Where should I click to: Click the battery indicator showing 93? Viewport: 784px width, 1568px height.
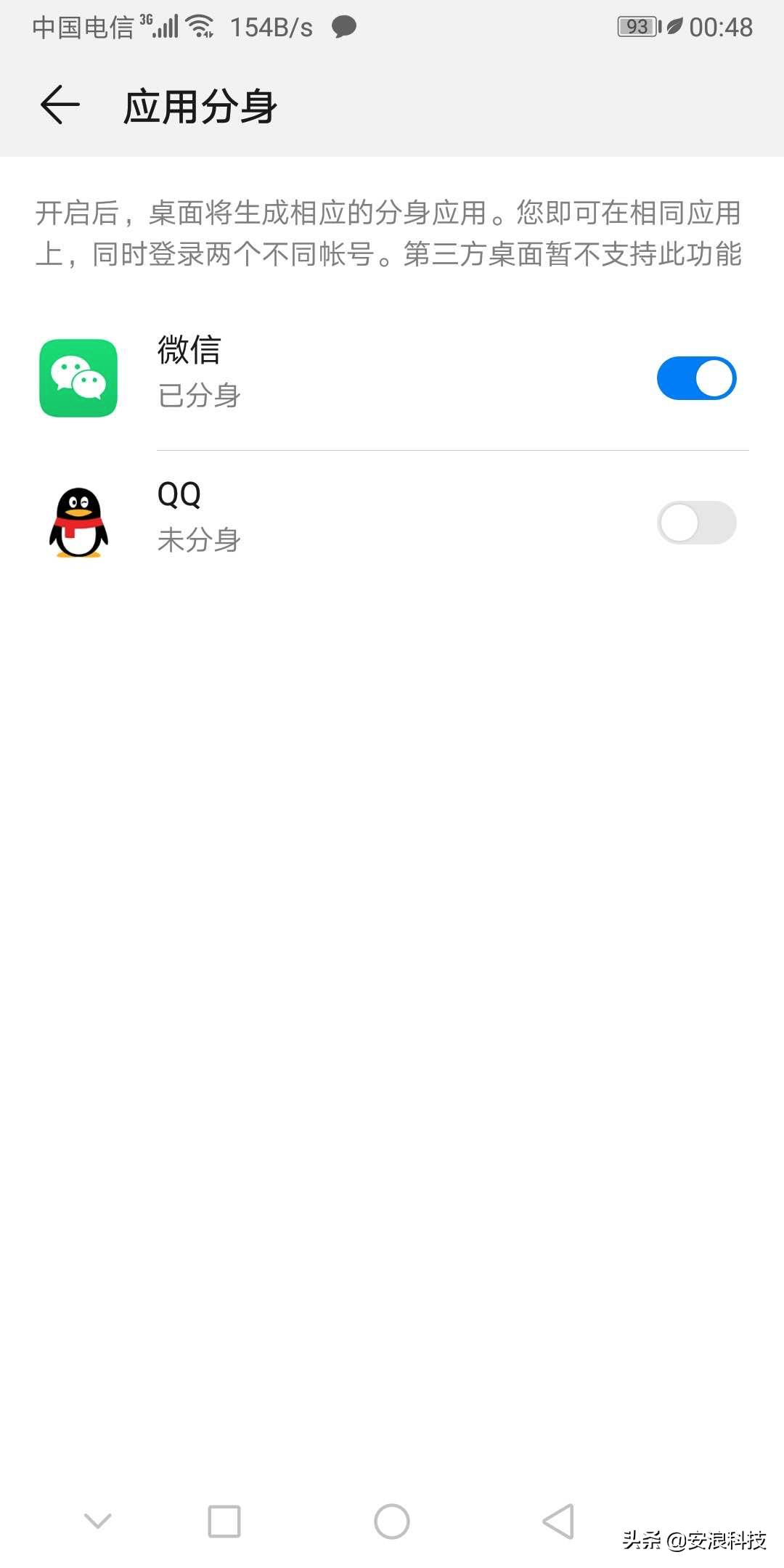click(635, 25)
